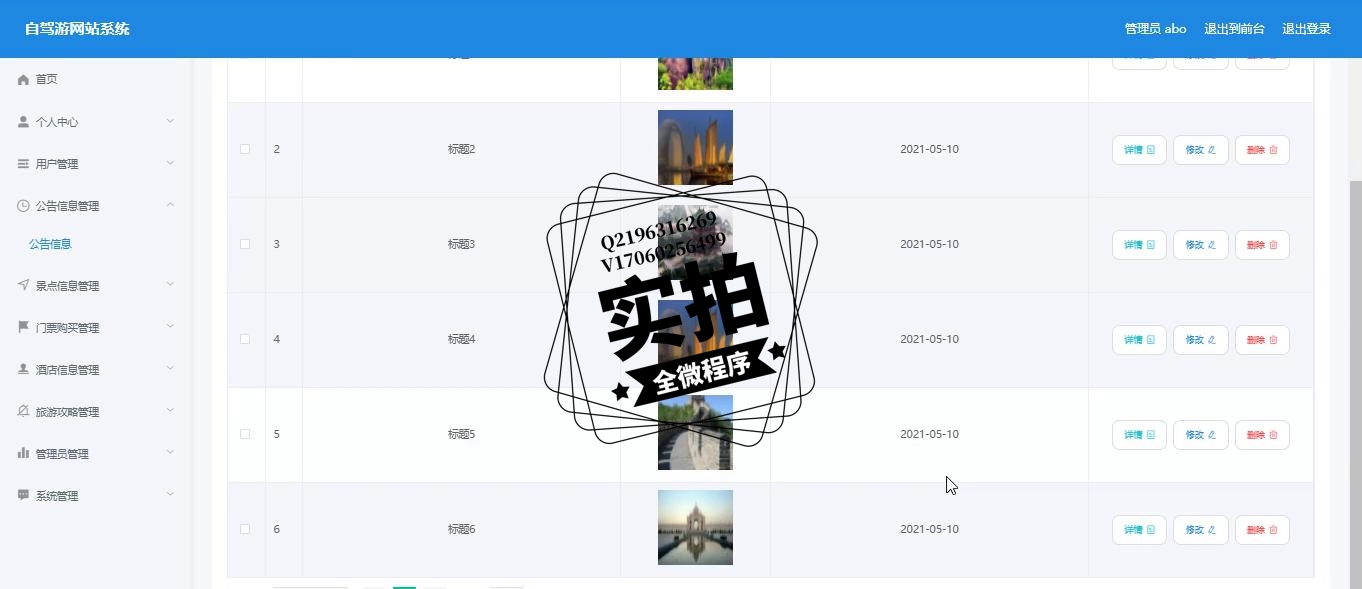
Task: Open 首页 in the sidebar
Action: 46,79
